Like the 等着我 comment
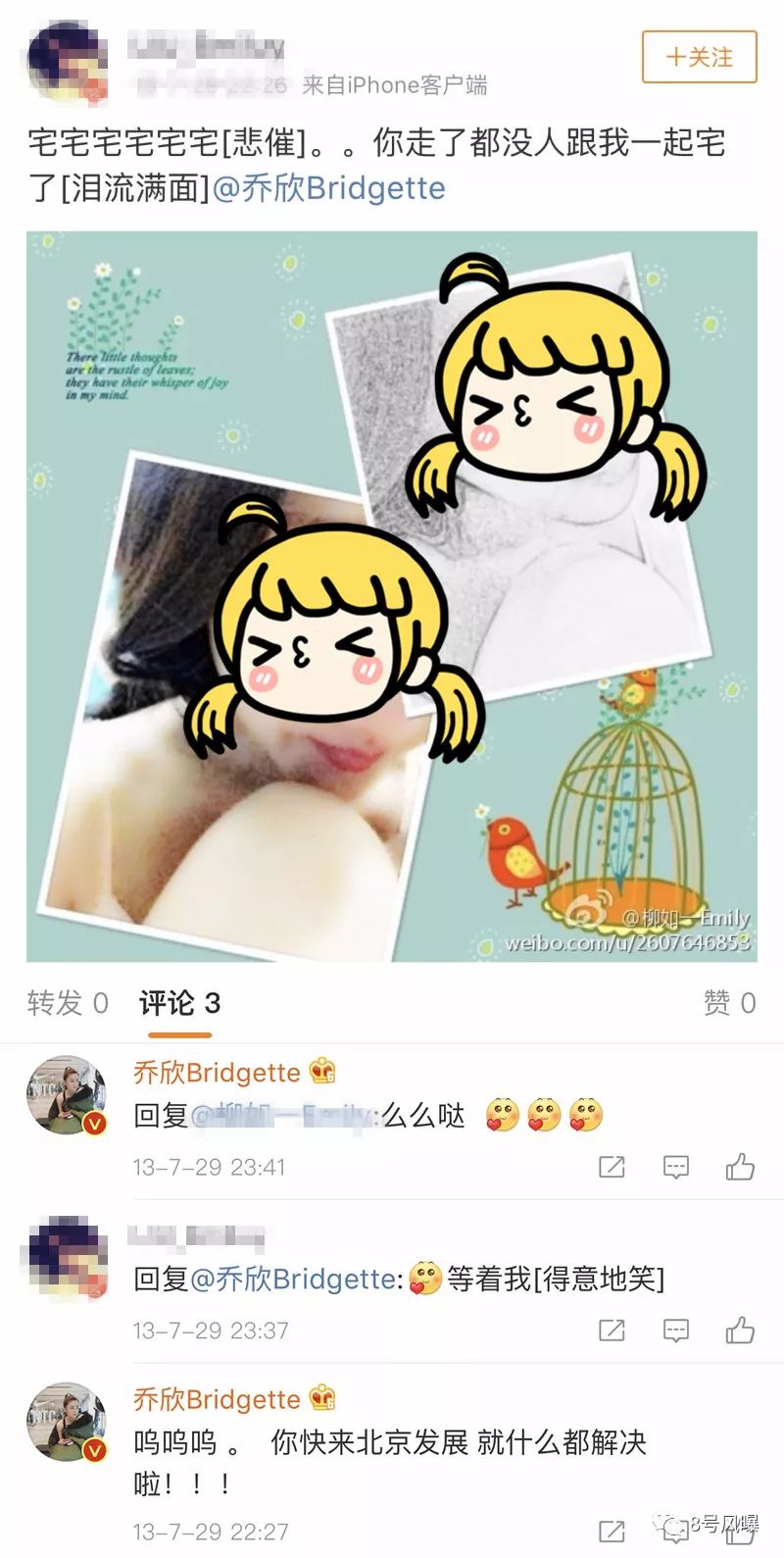This screenshot has height=1558, width=784. pos(740,1331)
